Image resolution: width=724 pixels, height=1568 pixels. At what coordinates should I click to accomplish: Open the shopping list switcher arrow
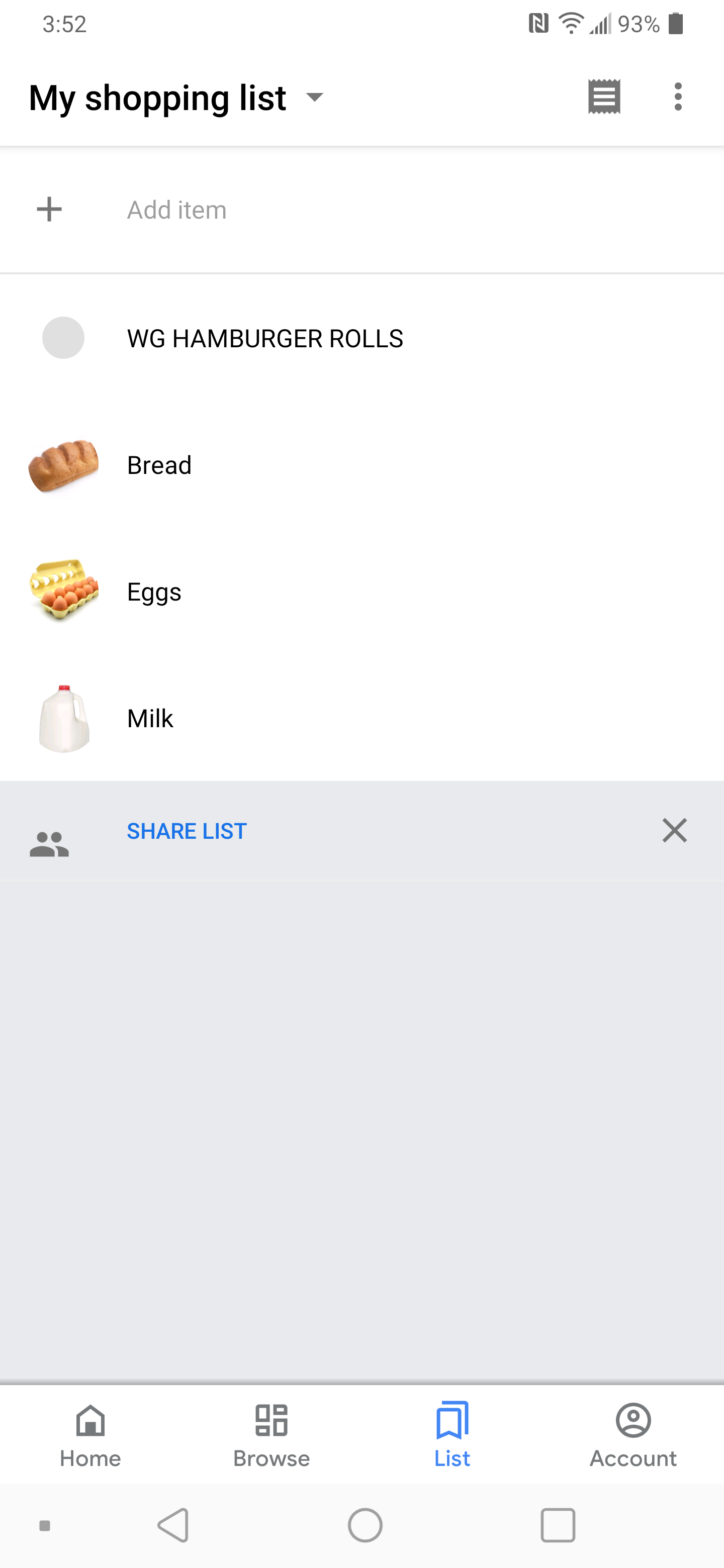(x=314, y=97)
